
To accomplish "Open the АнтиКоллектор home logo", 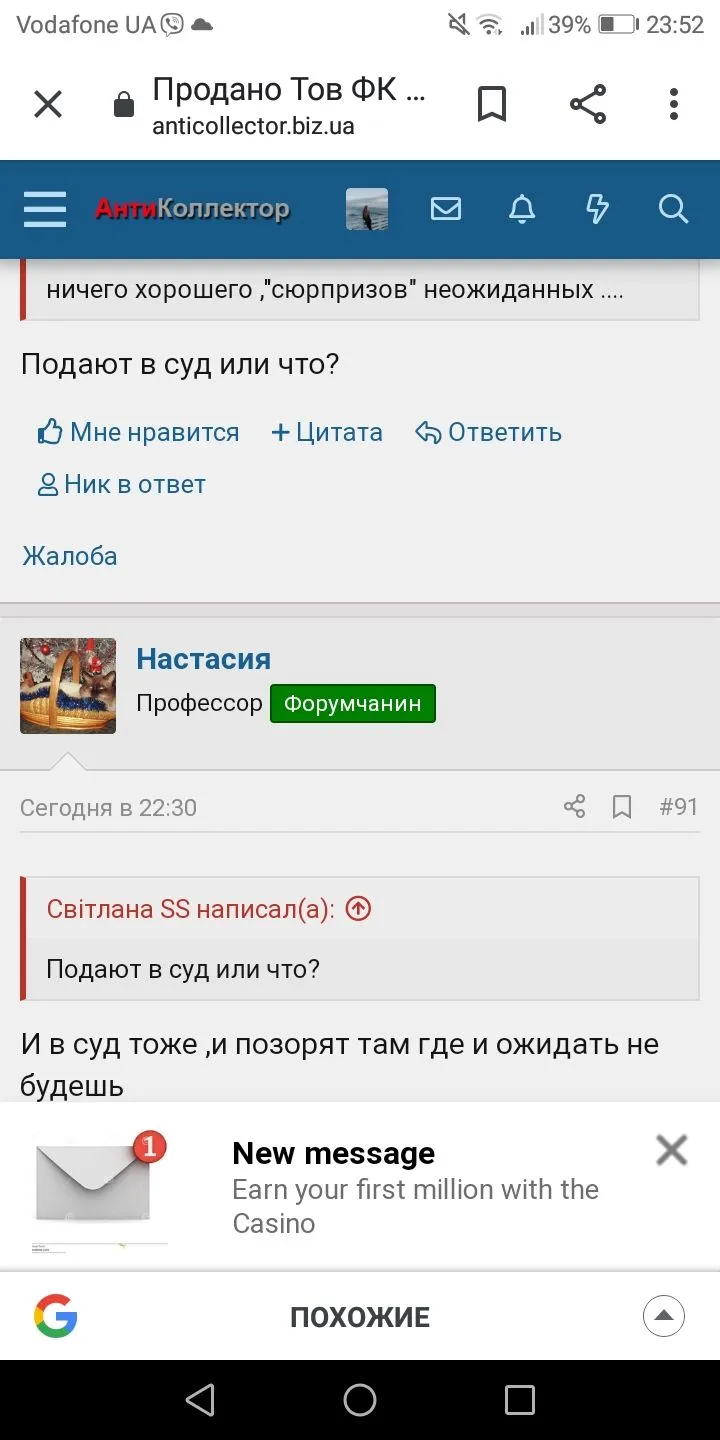I will 192,209.
